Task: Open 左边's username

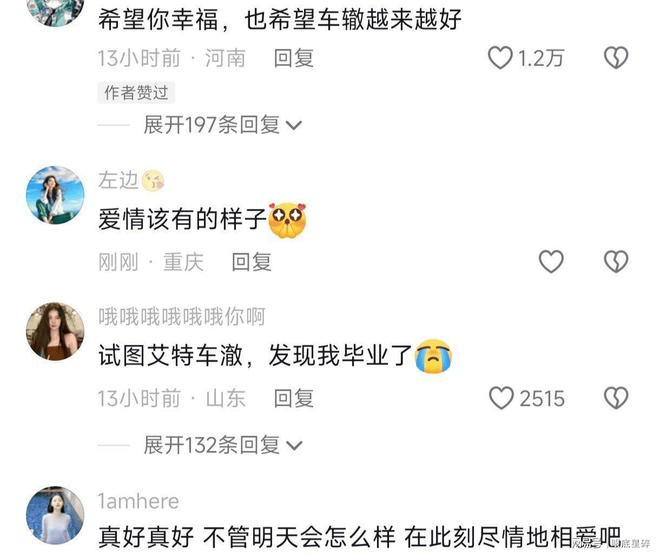Action: [x=118, y=180]
